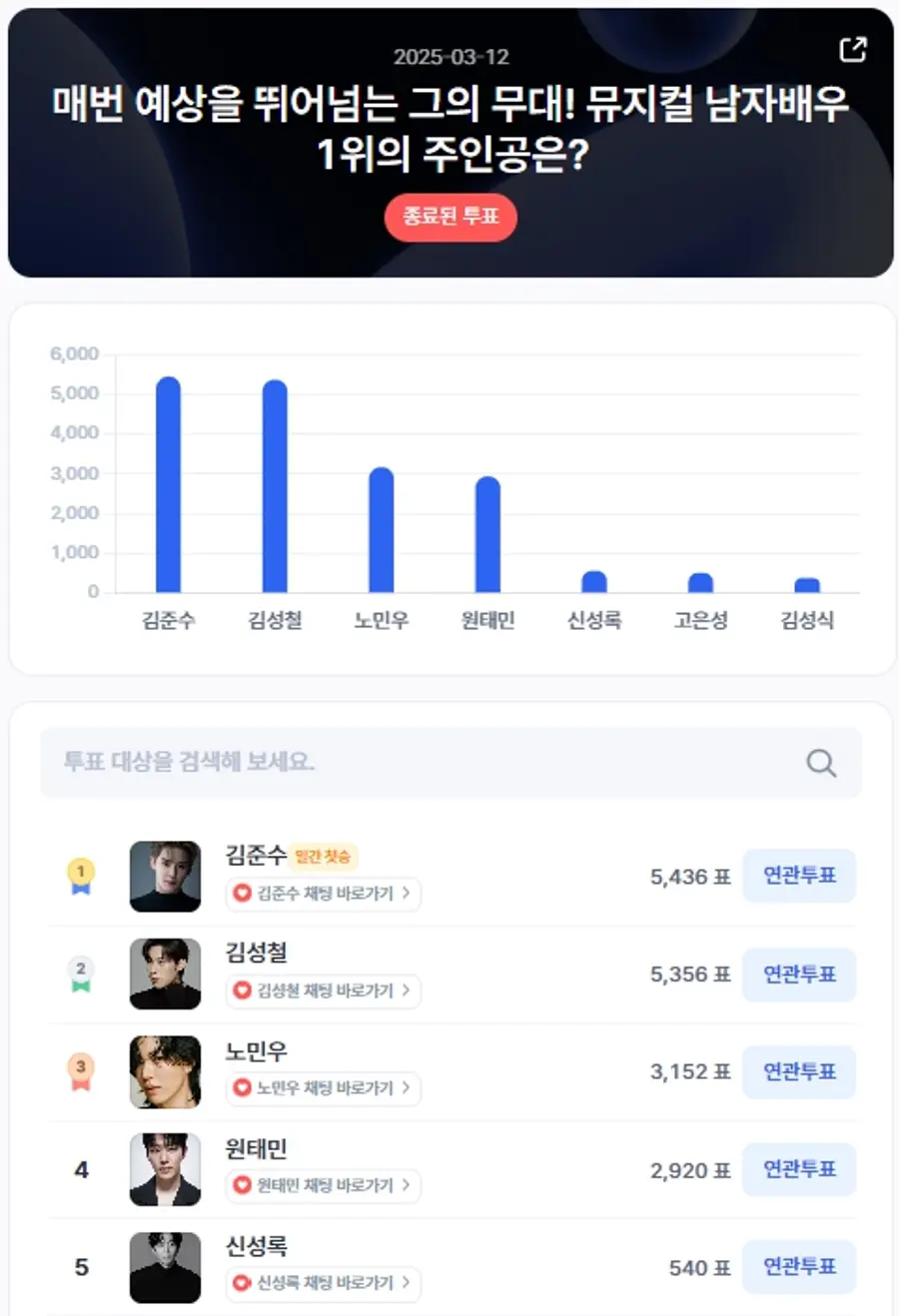
Task: Click the 신성록 profile thumbnail
Action: click(x=165, y=1267)
